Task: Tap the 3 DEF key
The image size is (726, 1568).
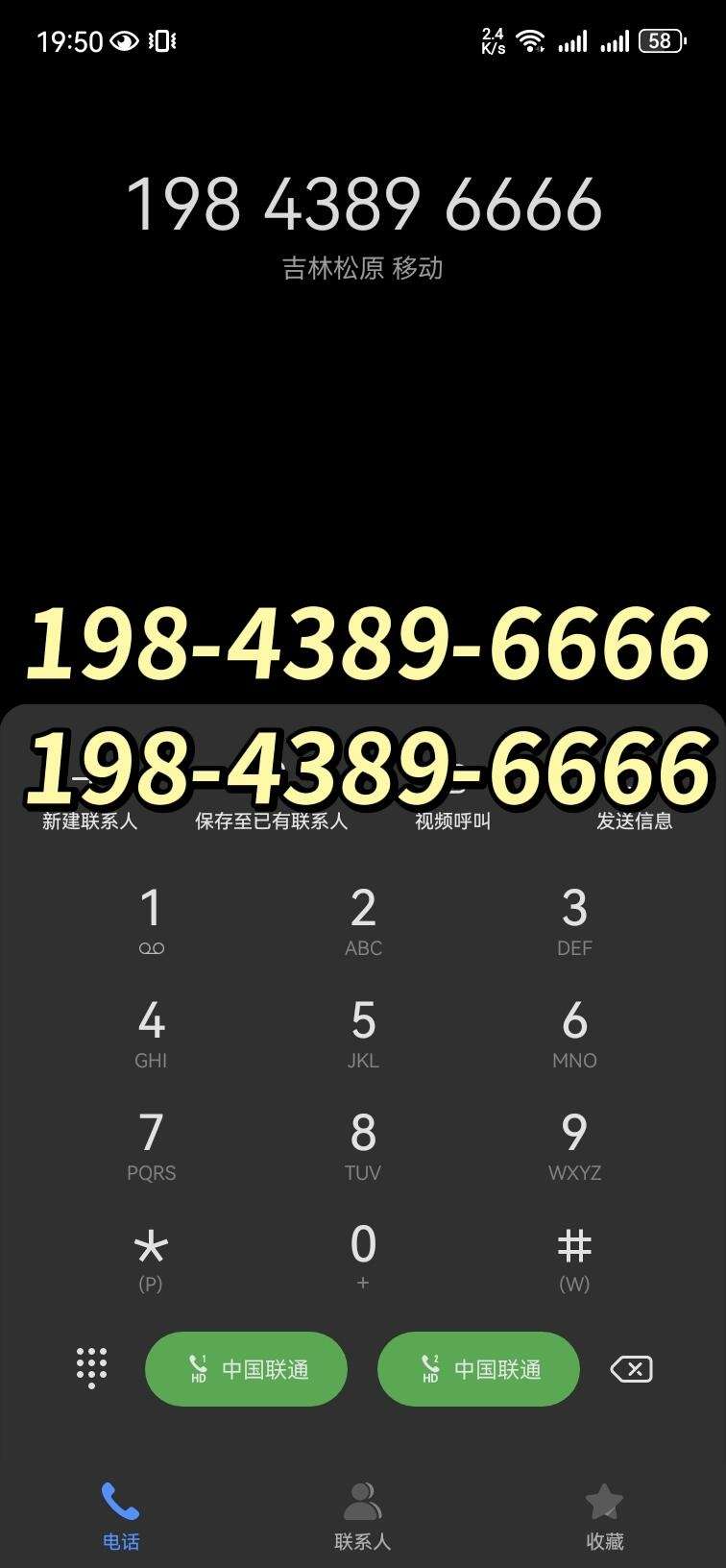Action: pos(574,921)
